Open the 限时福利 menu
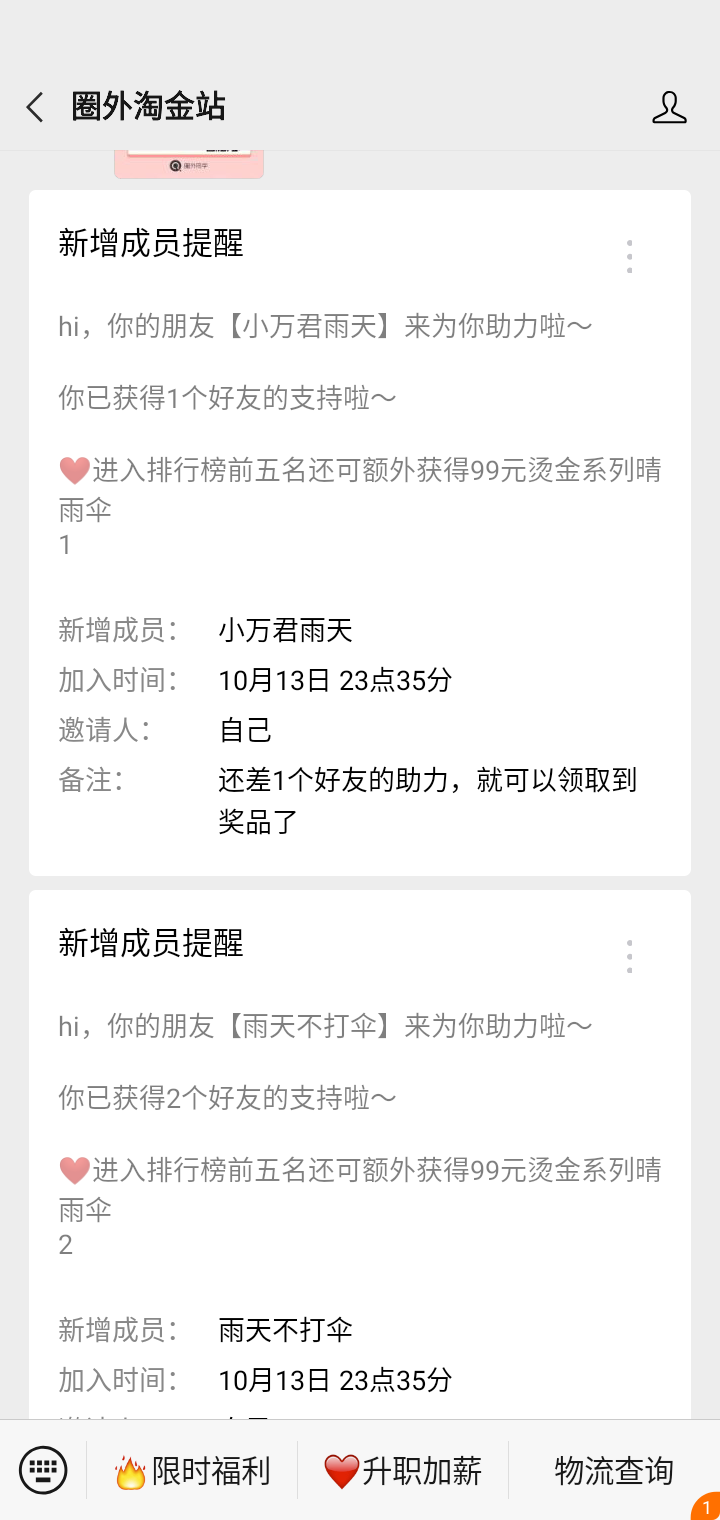Screen dimensions: 720x1520 (x=193, y=1471)
